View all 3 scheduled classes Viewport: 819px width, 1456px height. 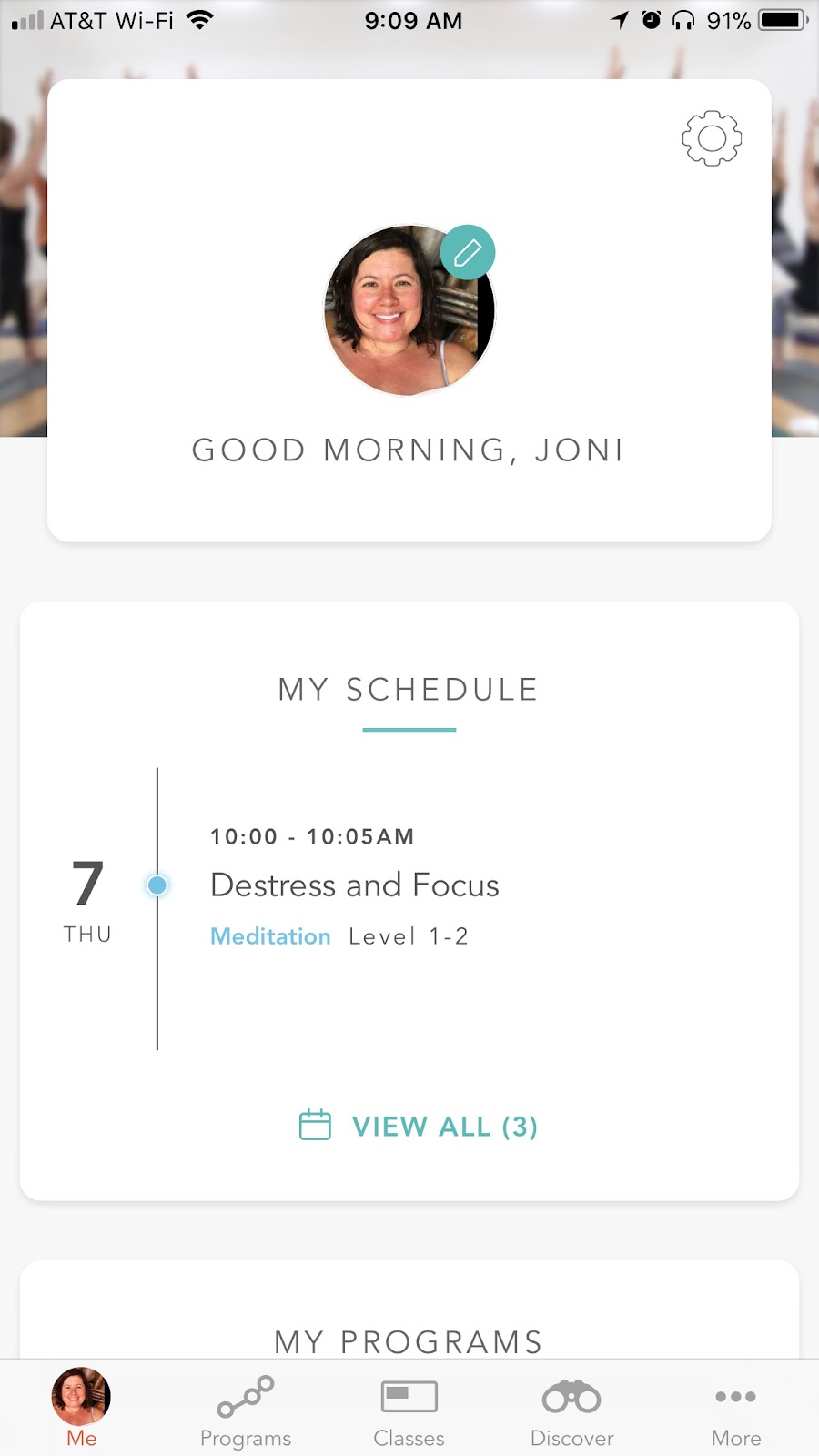[419, 1127]
